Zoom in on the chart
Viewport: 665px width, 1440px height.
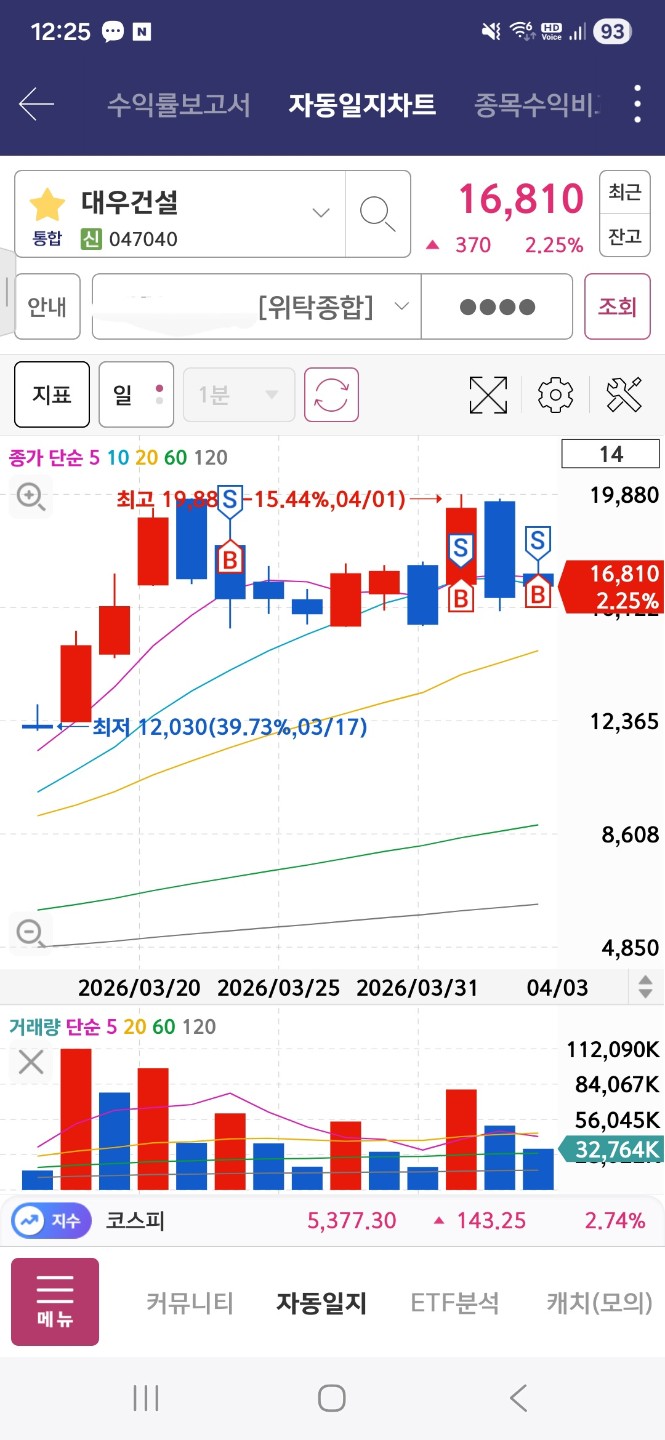(x=31, y=496)
